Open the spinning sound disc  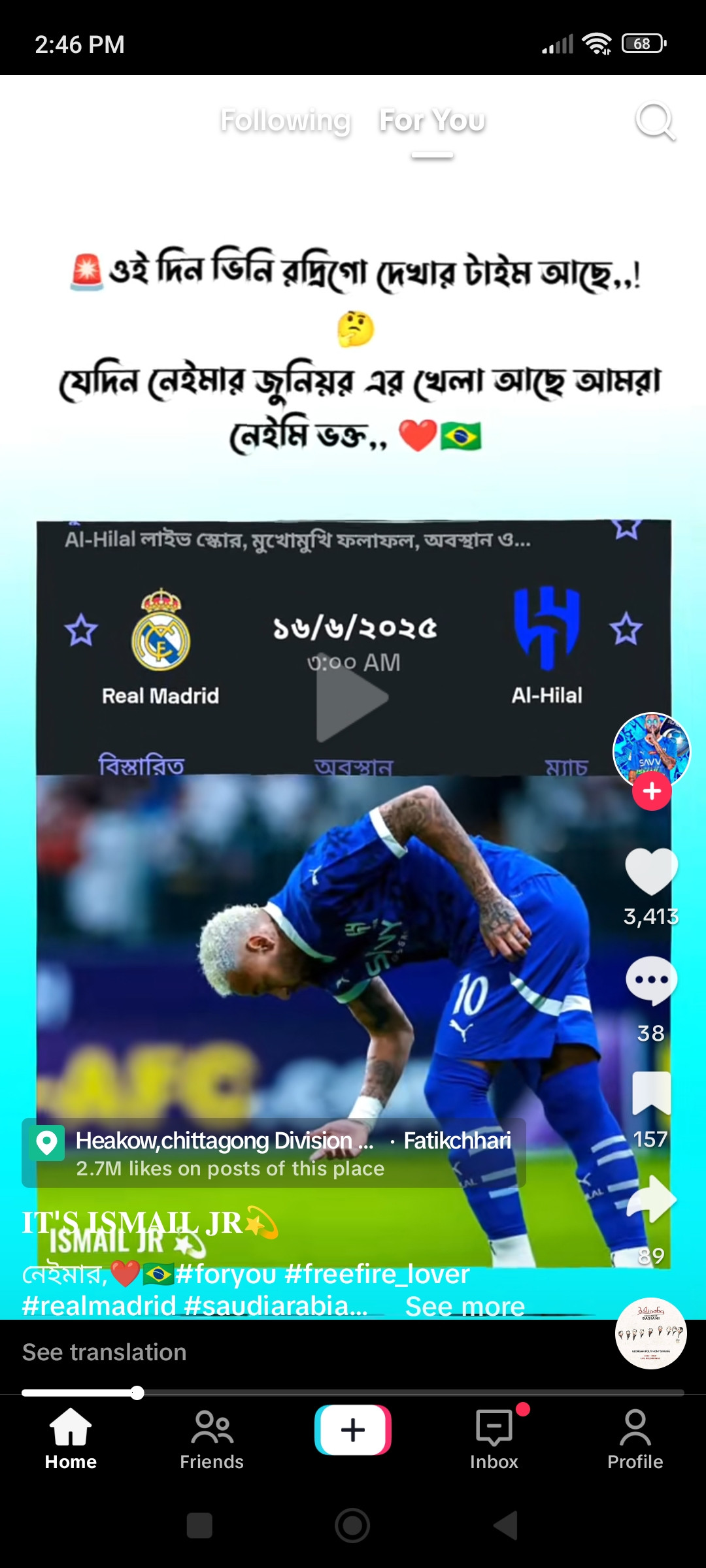point(650,1333)
